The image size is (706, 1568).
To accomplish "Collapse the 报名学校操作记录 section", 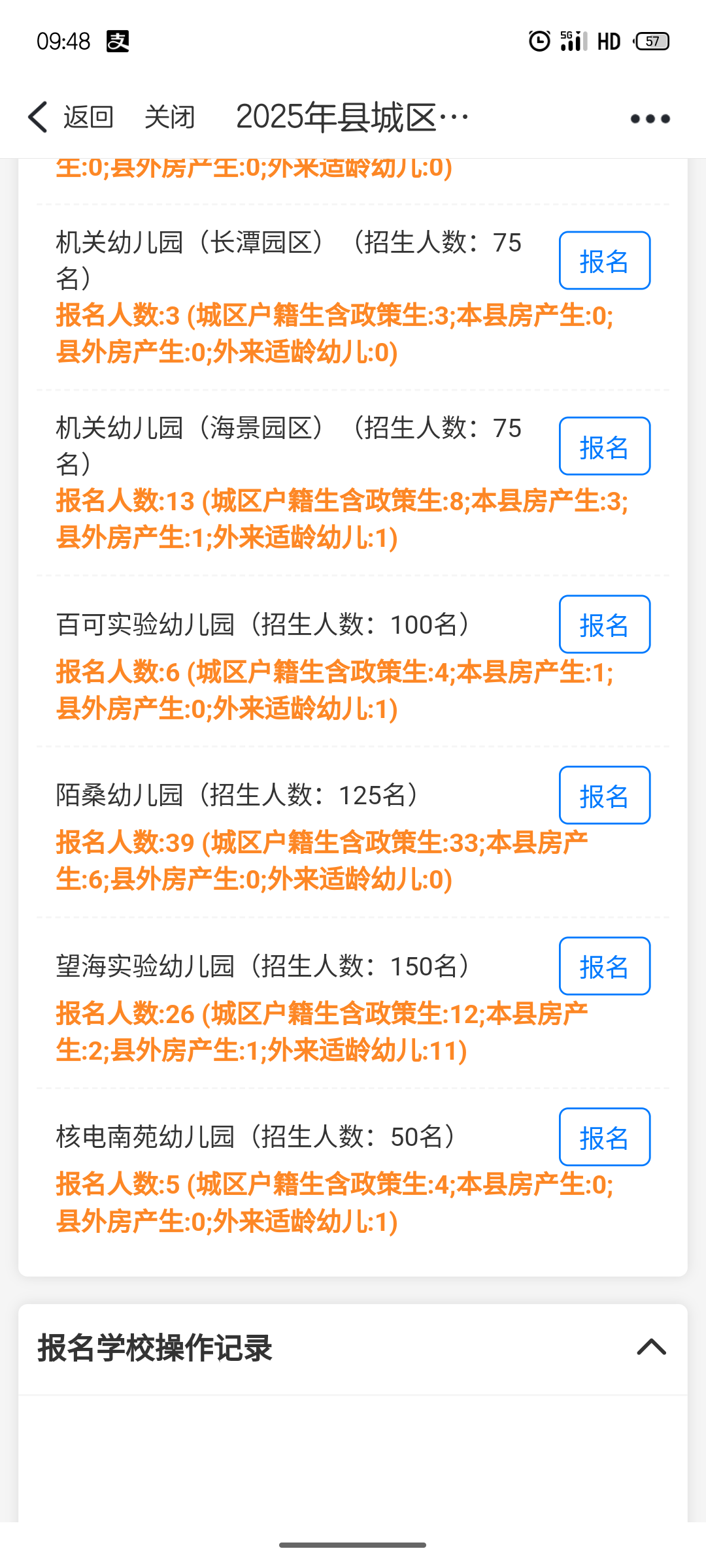I will [651, 1347].
